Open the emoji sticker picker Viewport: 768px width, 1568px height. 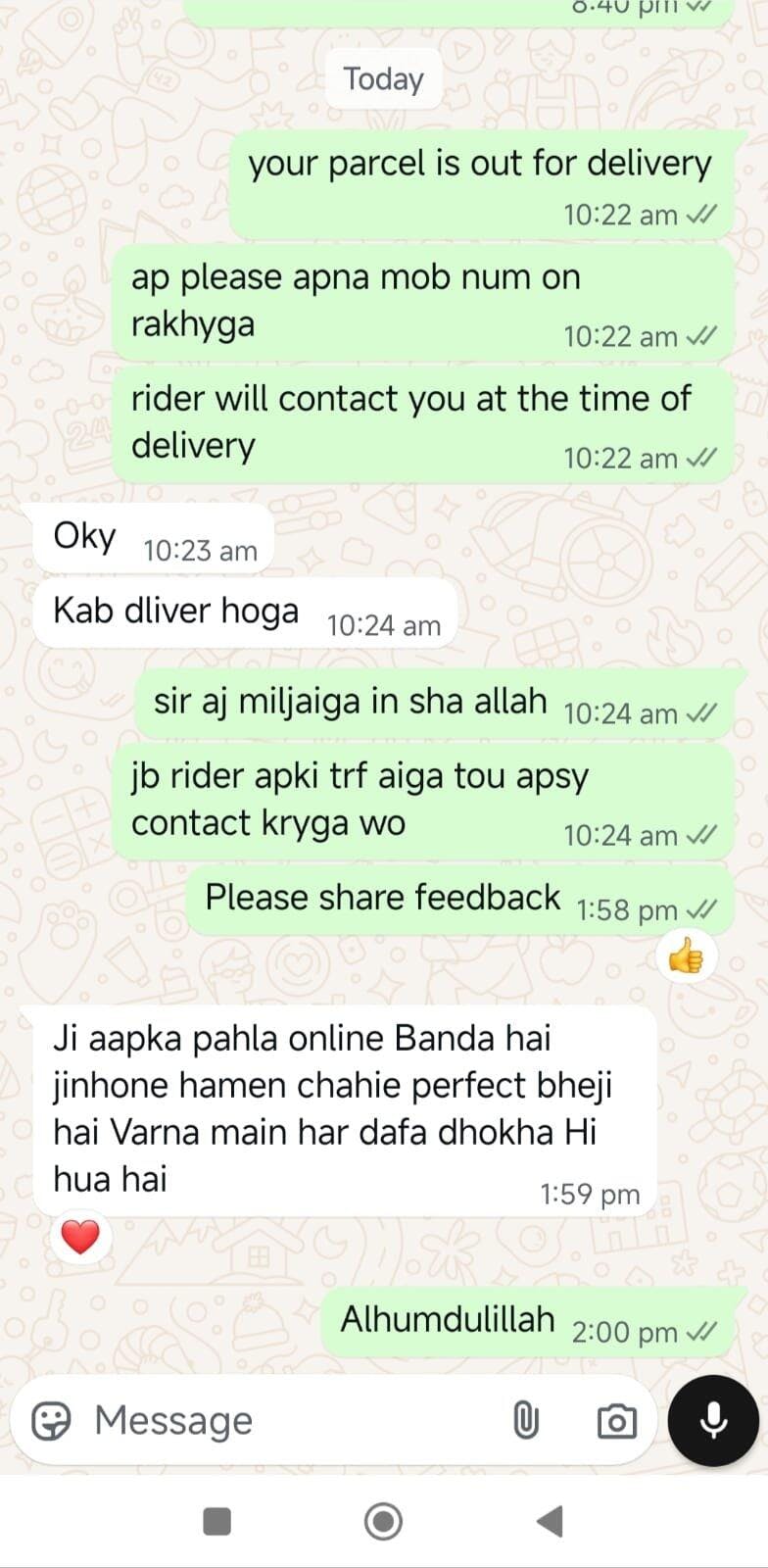(51, 1420)
